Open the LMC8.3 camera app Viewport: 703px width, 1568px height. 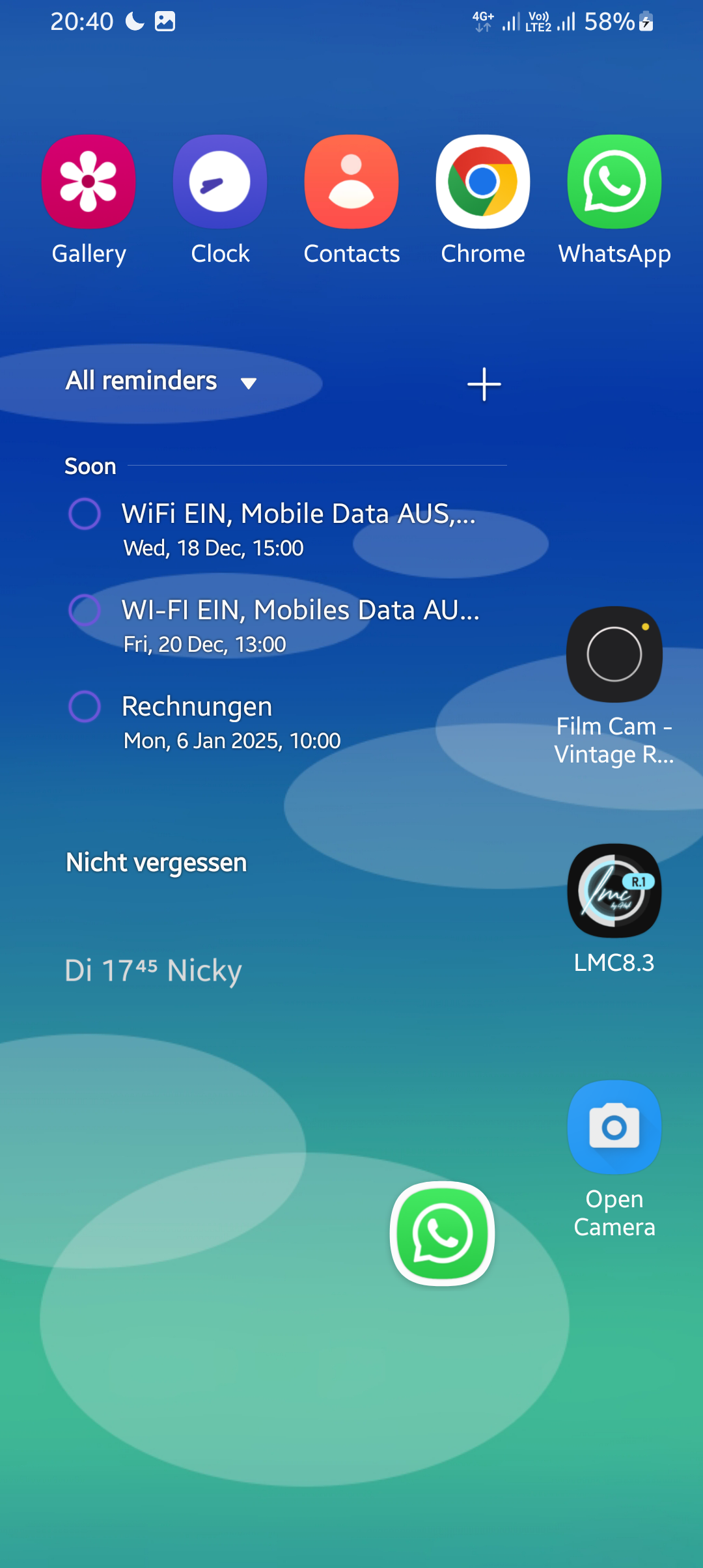click(x=614, y=891)
